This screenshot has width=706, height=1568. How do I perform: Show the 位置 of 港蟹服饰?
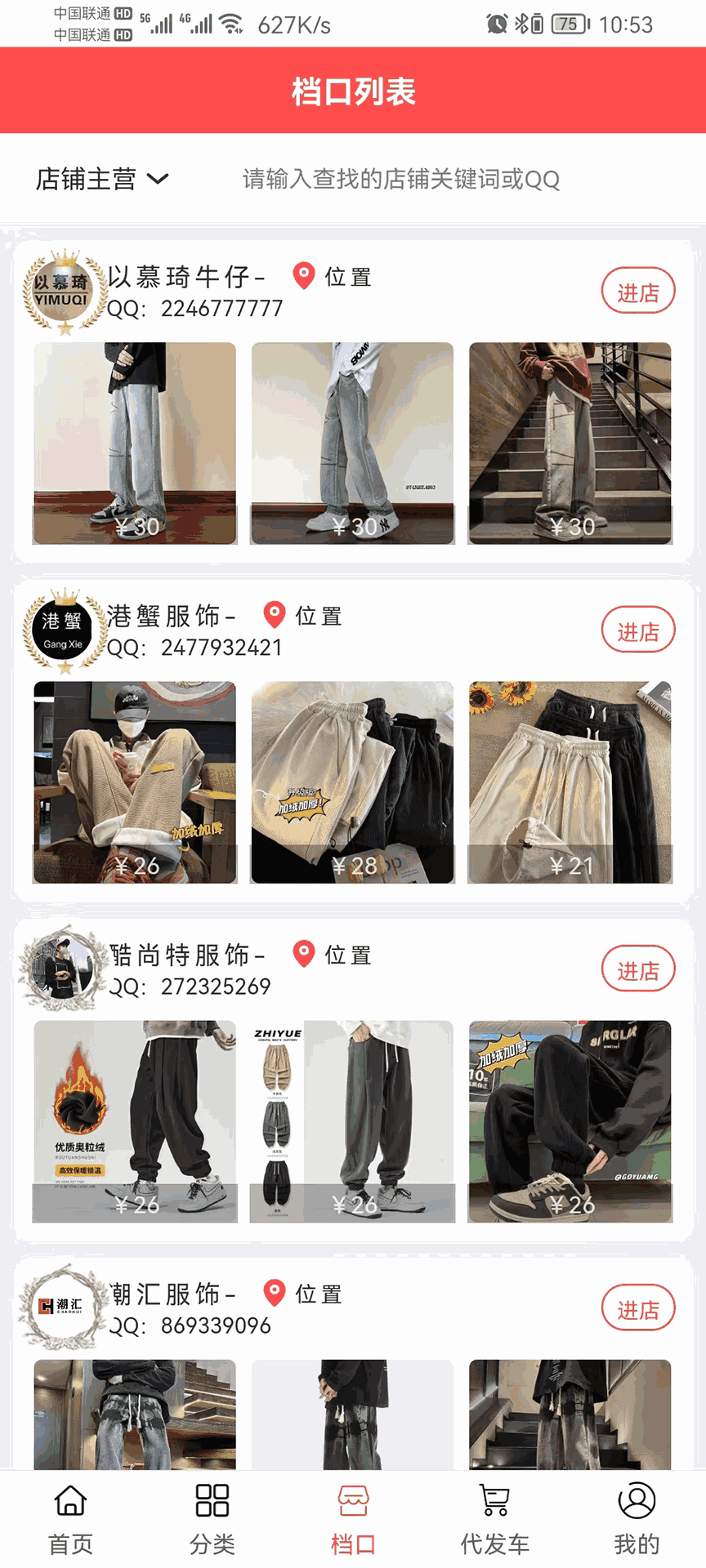tap(303, 616)
